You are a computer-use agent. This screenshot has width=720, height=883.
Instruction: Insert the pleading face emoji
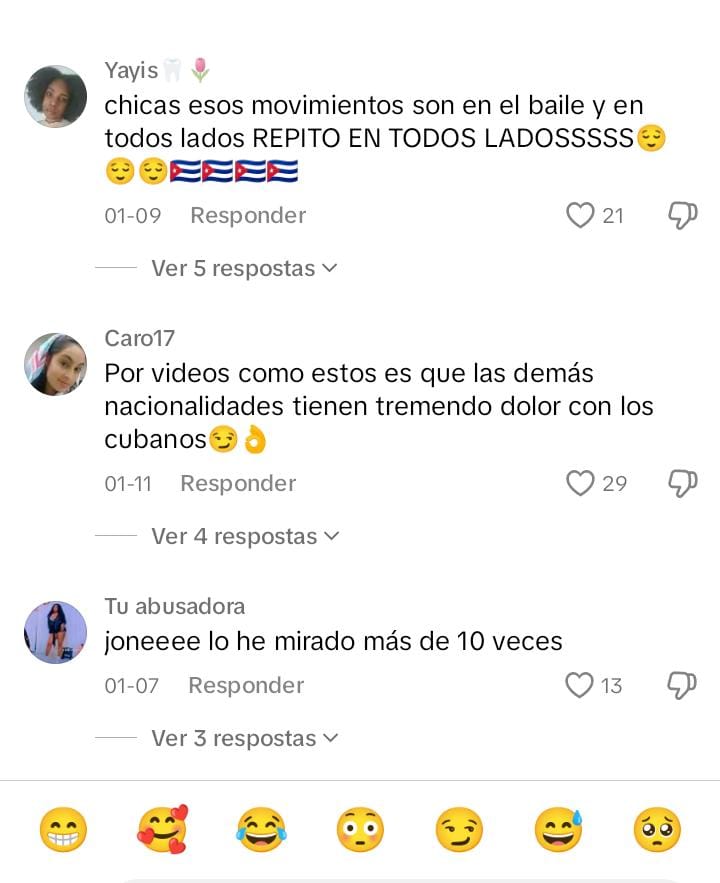(657, 830)
